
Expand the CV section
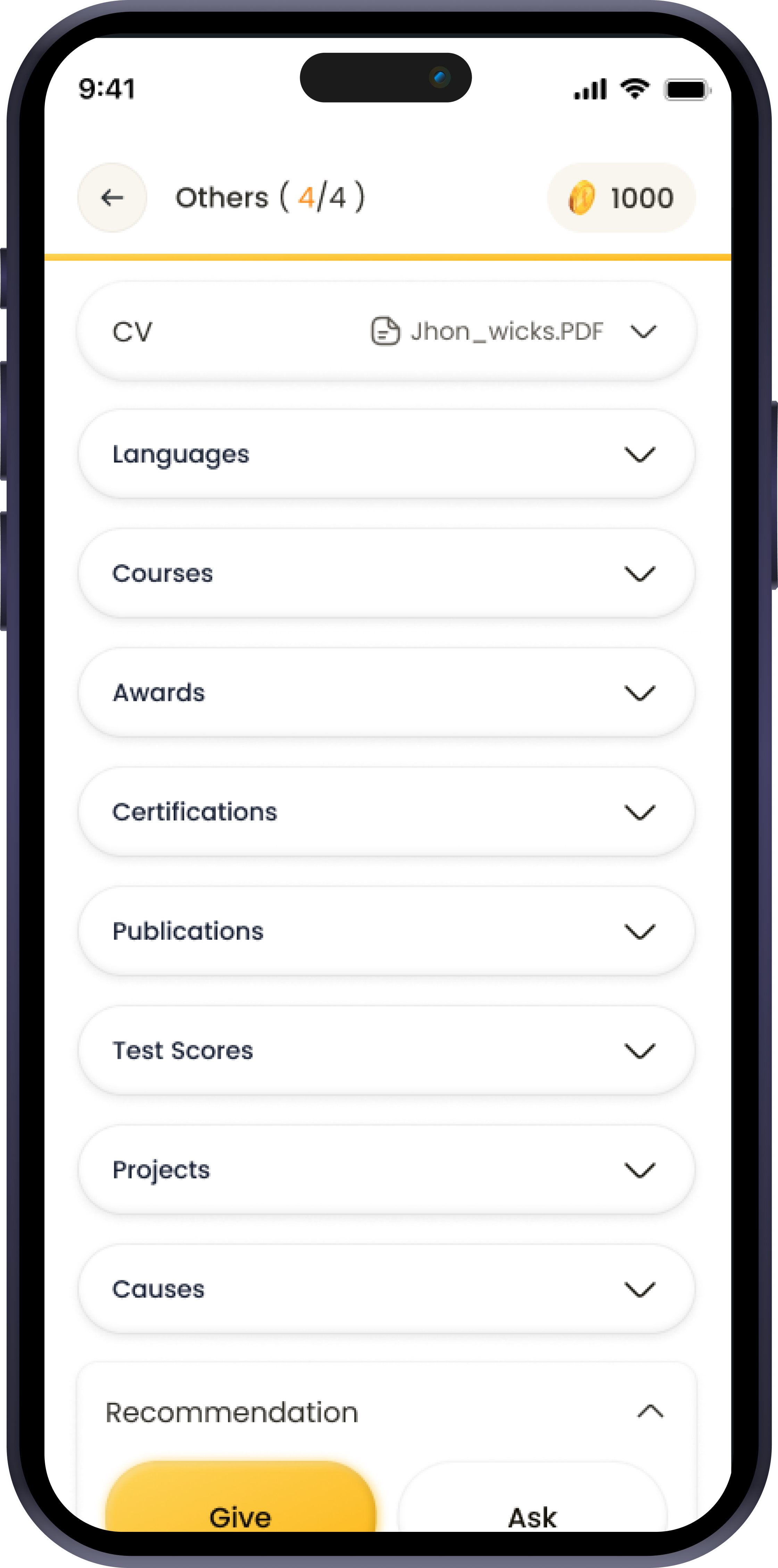tap(642, 332)
